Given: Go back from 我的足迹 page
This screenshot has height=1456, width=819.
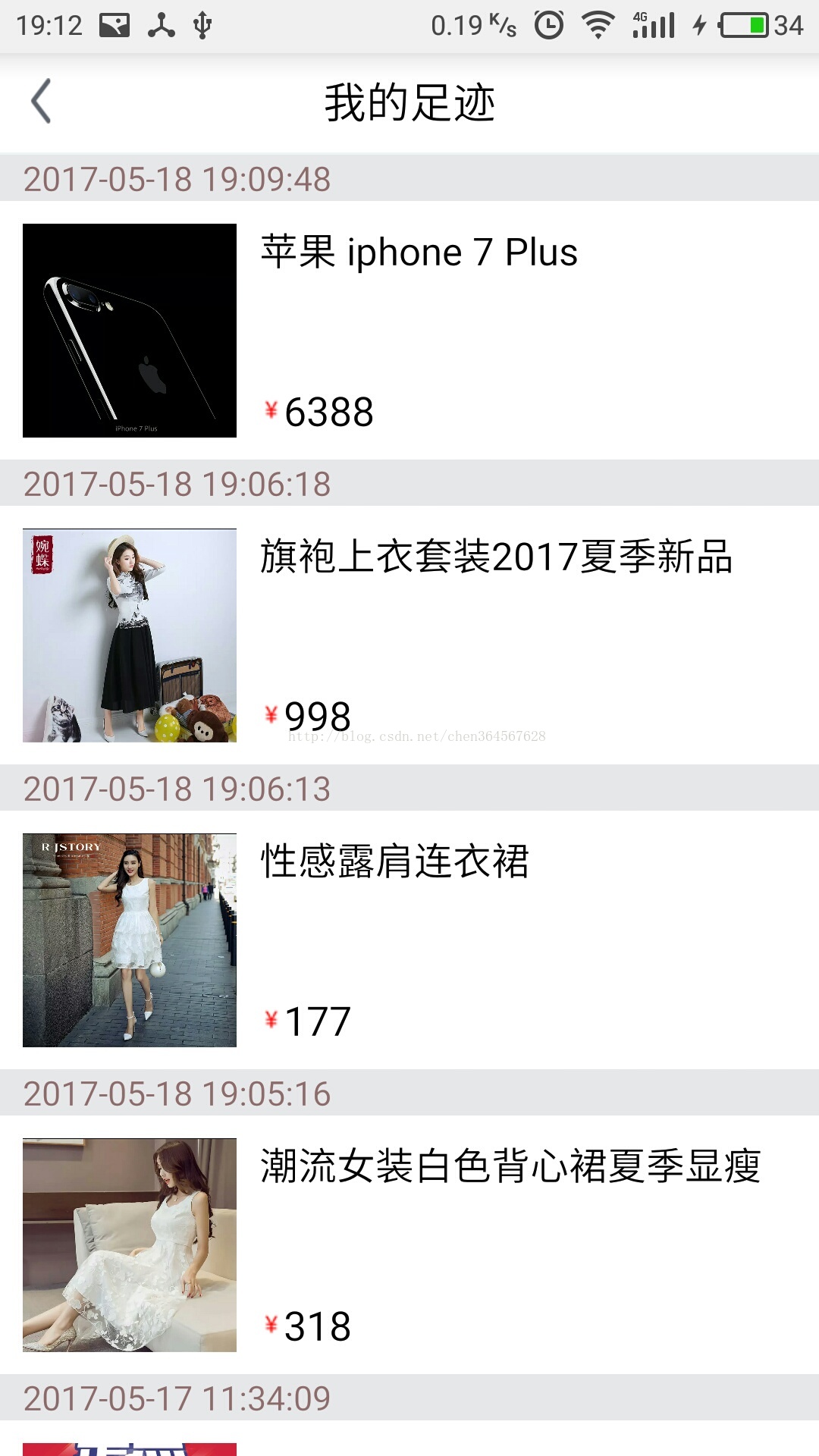Looking at the screenshot, I should coord(42,102).
